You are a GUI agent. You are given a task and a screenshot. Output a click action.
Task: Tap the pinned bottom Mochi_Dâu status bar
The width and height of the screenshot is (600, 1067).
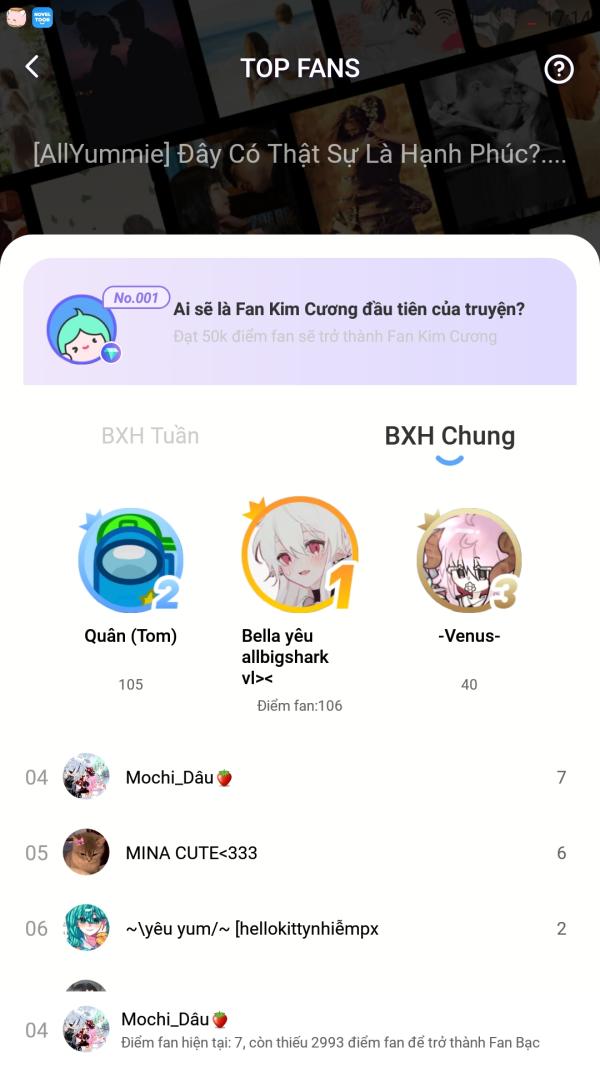pyautogui.click(x=300, y=1030)
